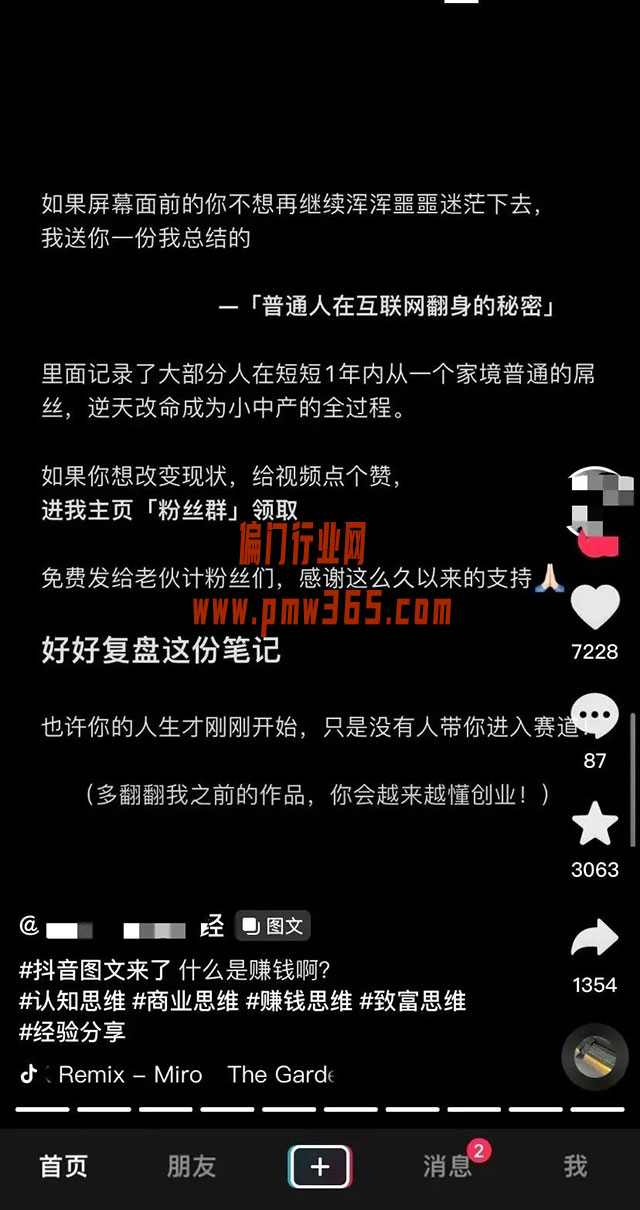
Task: Open the #商业思维 hashtag
Action: point(185,1001)
